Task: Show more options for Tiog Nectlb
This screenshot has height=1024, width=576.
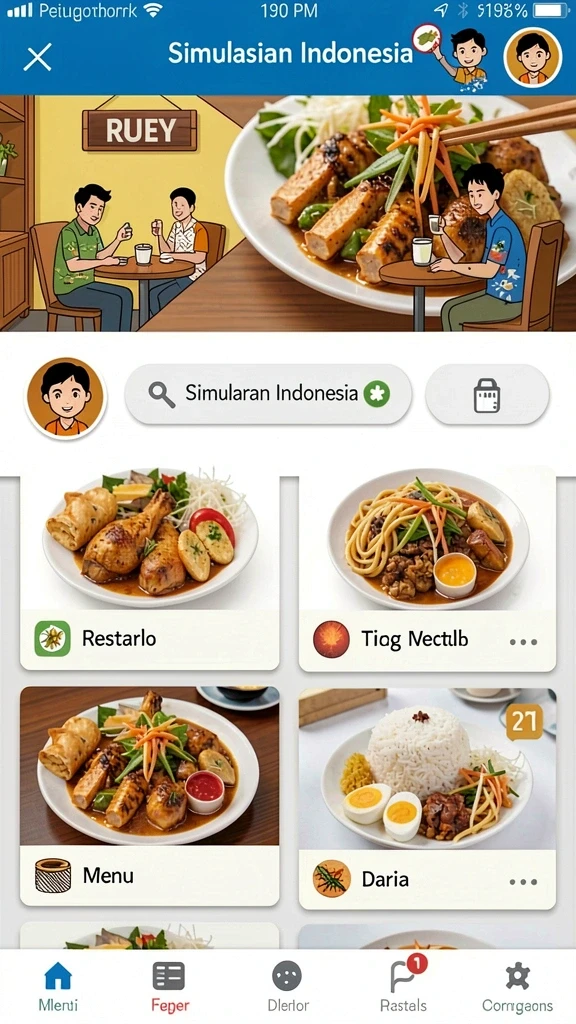Action: [523, 642]
